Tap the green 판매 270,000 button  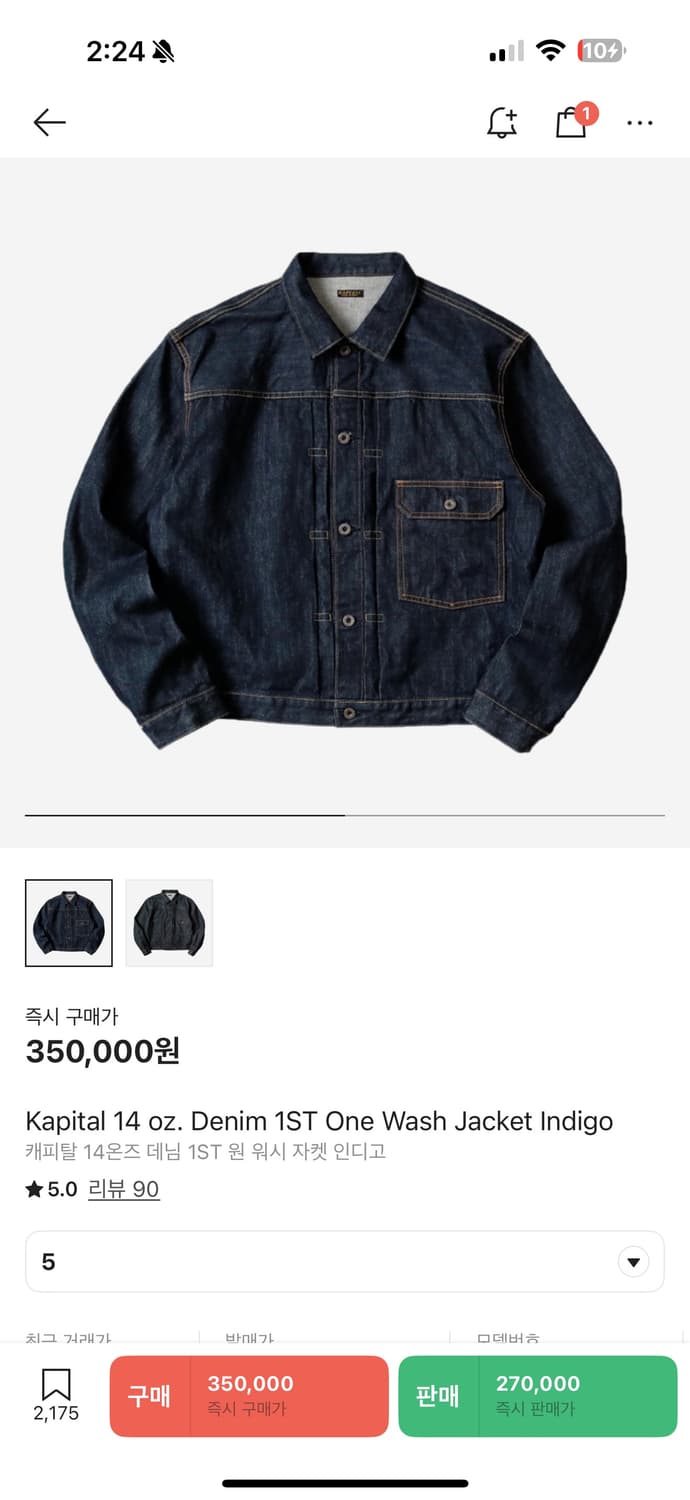point(538,1396)
